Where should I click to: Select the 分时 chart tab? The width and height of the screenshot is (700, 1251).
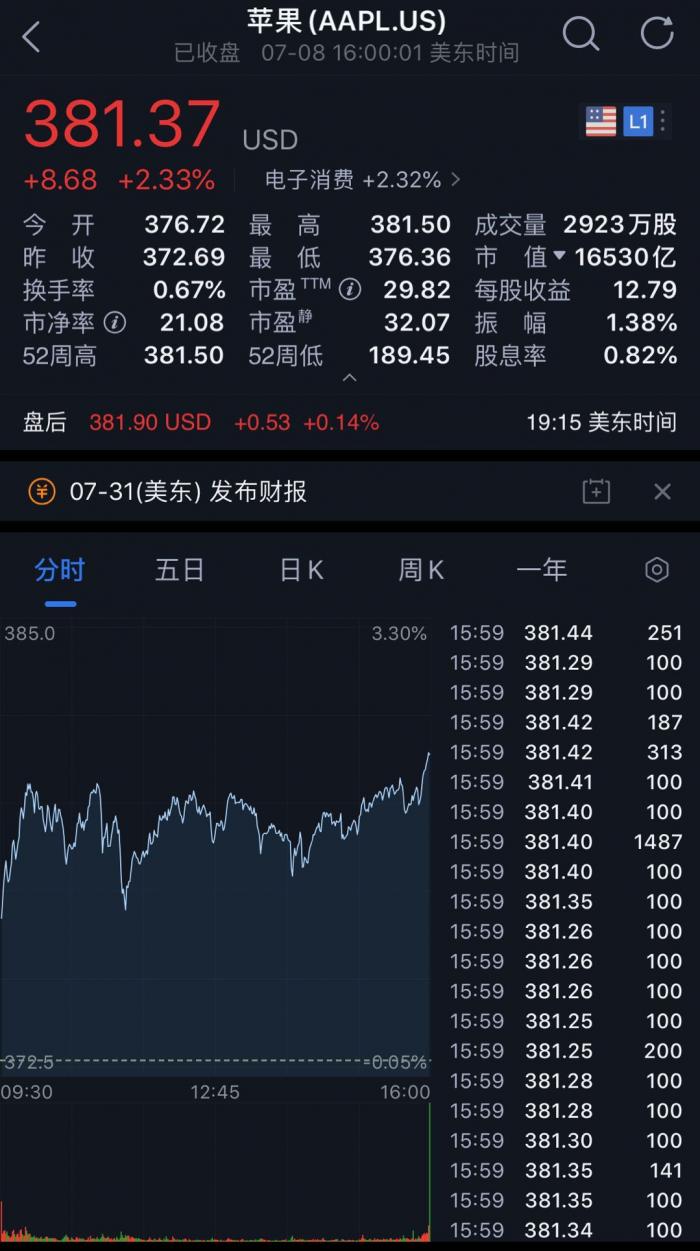pyautogui.click(x=60, y=571)
